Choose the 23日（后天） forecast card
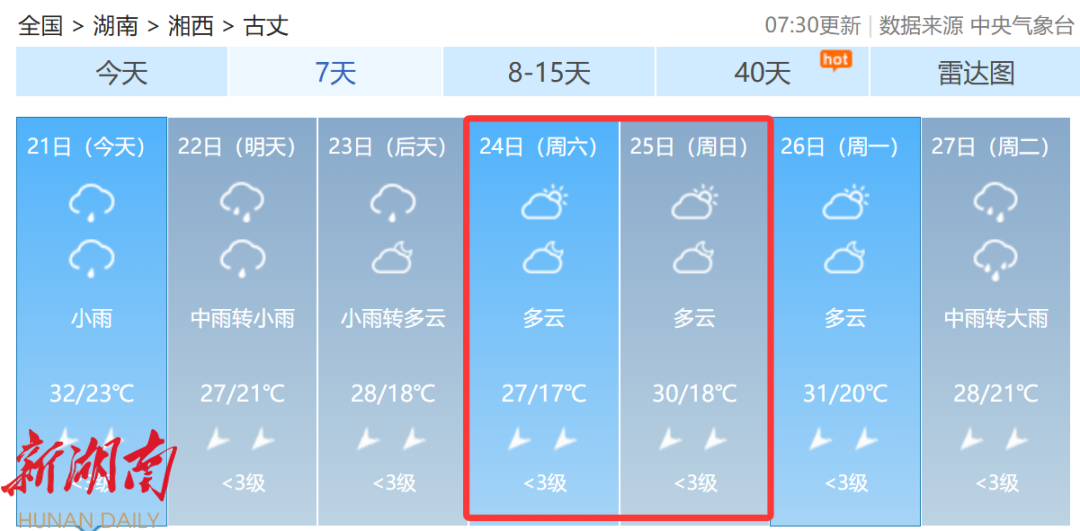Screen dimensions: 1080x531 tap(393, 320)
